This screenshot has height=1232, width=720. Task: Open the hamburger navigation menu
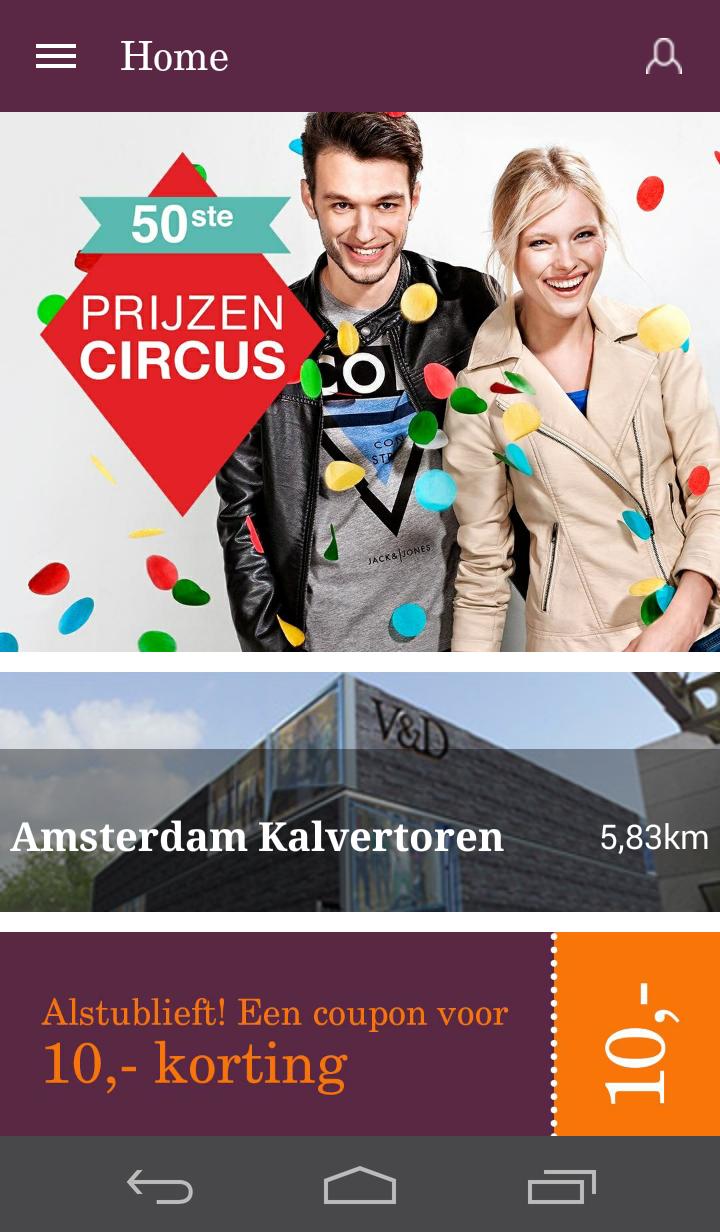[x=56, y=57]
